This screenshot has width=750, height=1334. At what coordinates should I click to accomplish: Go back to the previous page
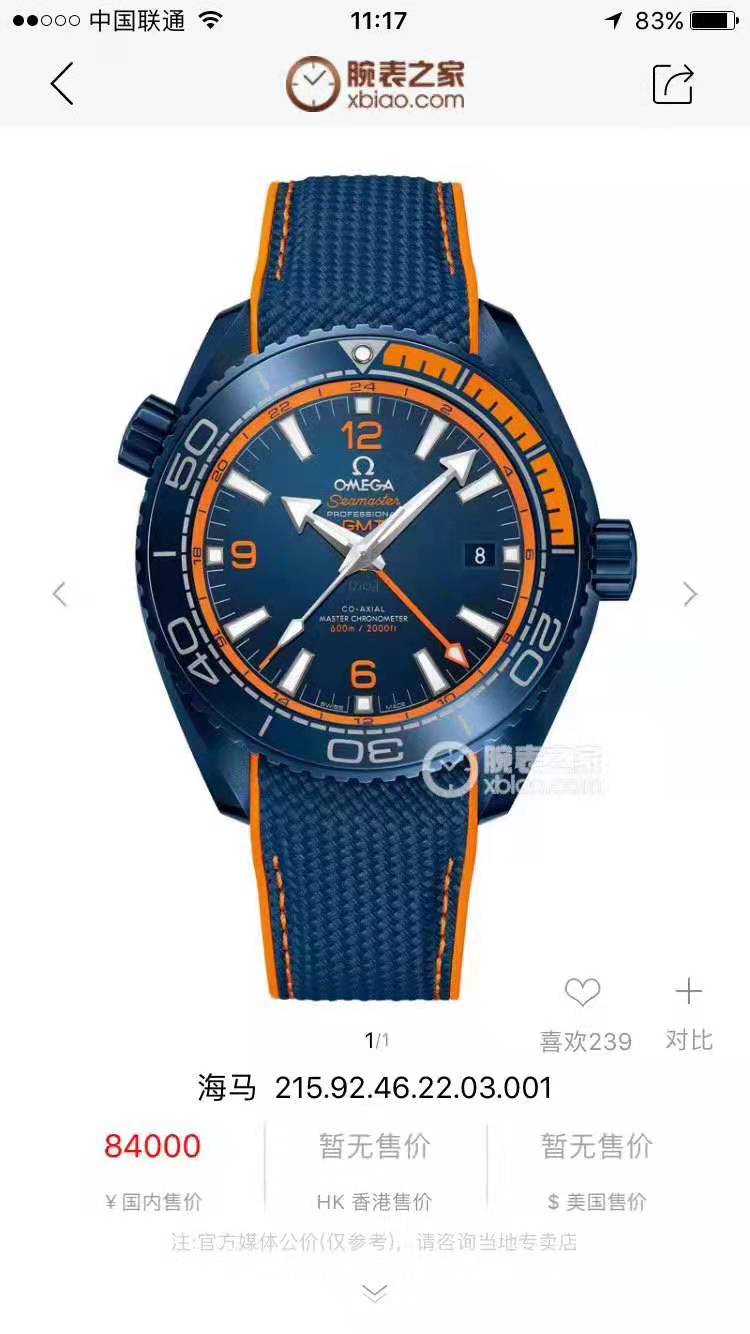click(x=63, y=83)
